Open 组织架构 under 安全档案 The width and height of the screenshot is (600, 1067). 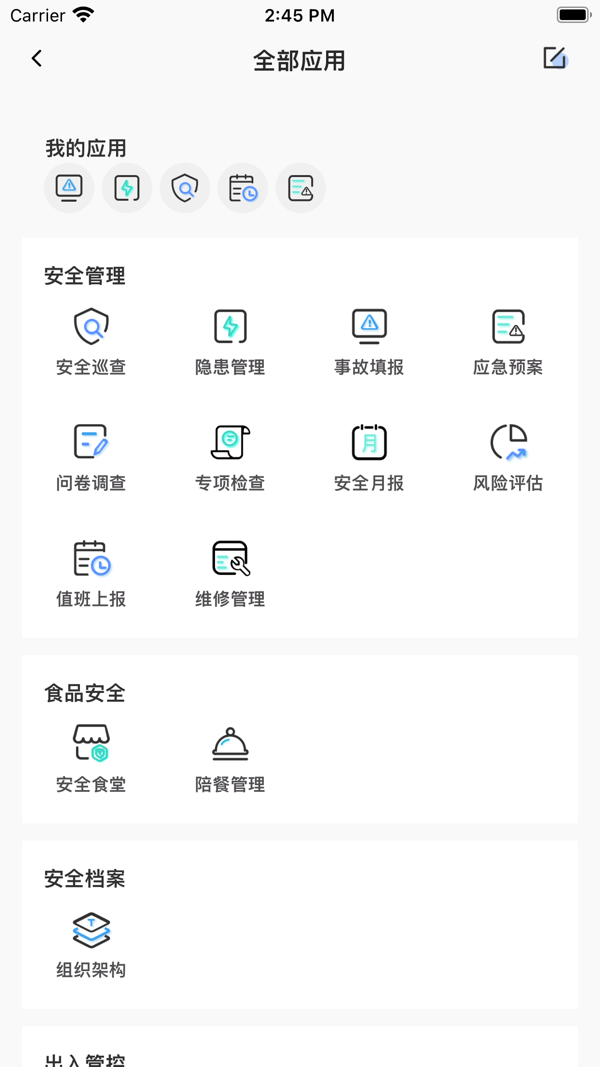coord(91,943)
